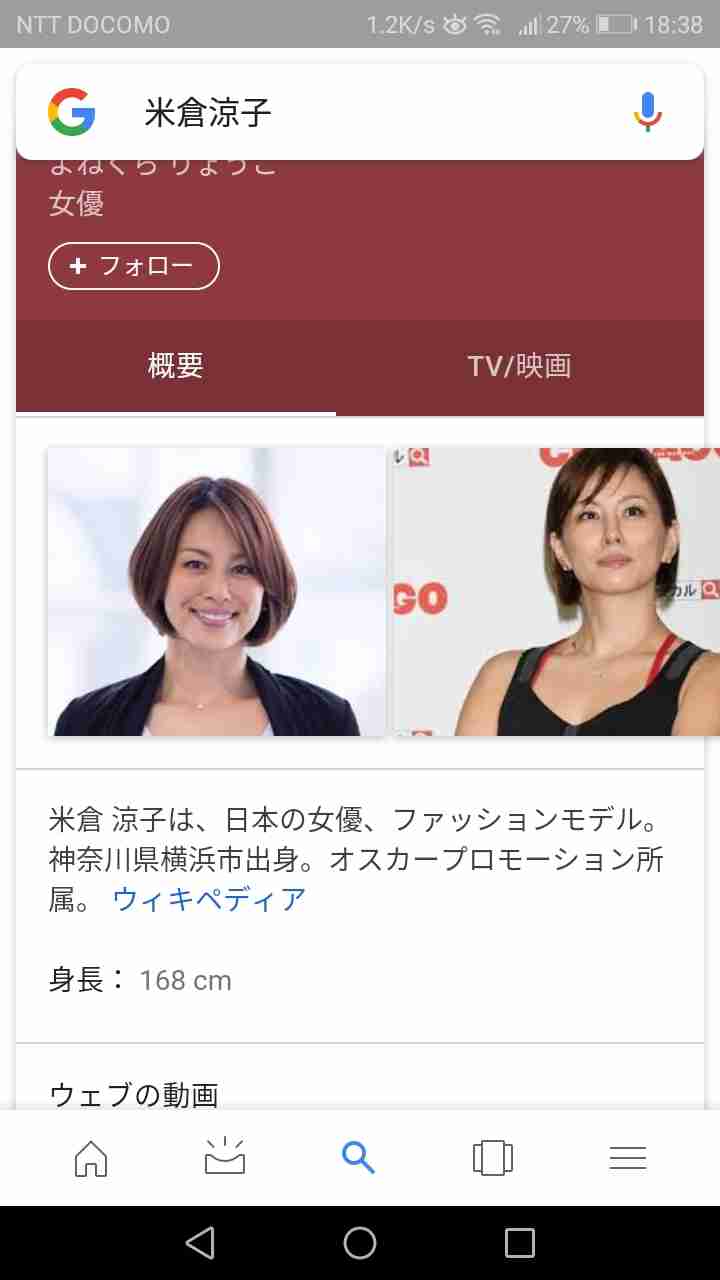
Task: Open the updates inbox tab
Action: (225, 1158)
